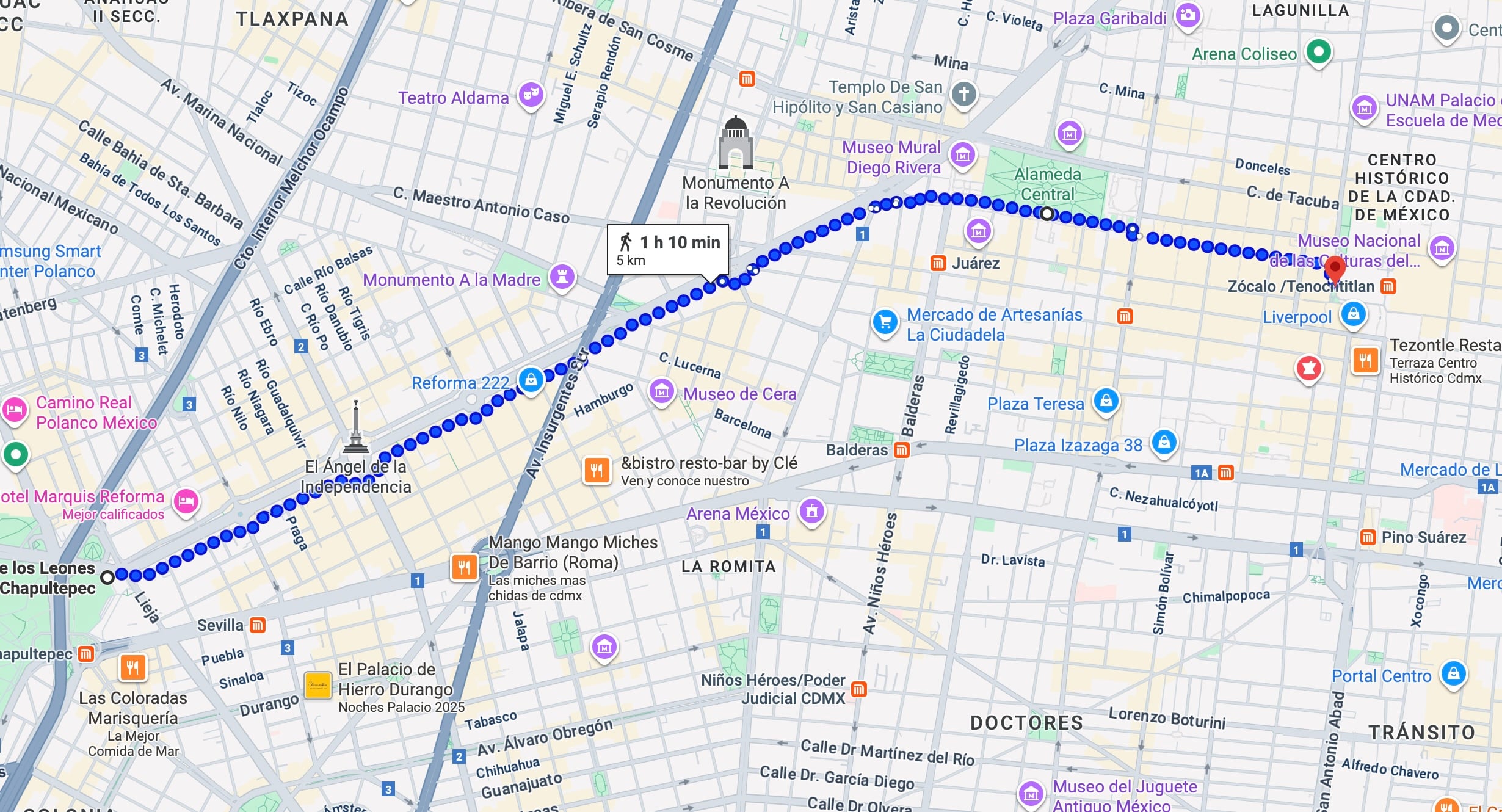Viewport: 1502px width, 812px height.
Task: Select the Mercado de Artesanías La Ciudadela pin
Action: pos(885,322)
